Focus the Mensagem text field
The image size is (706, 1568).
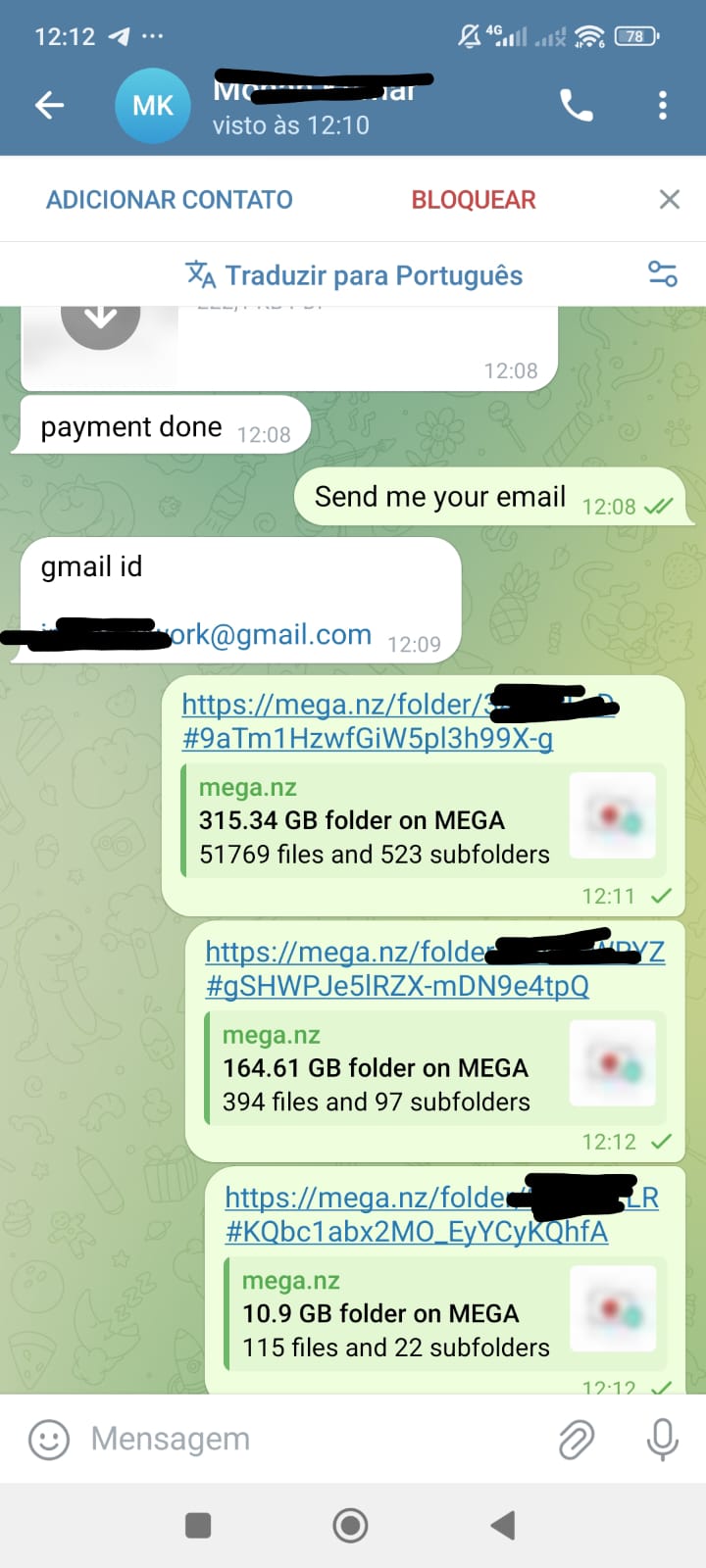(314, 1440)
